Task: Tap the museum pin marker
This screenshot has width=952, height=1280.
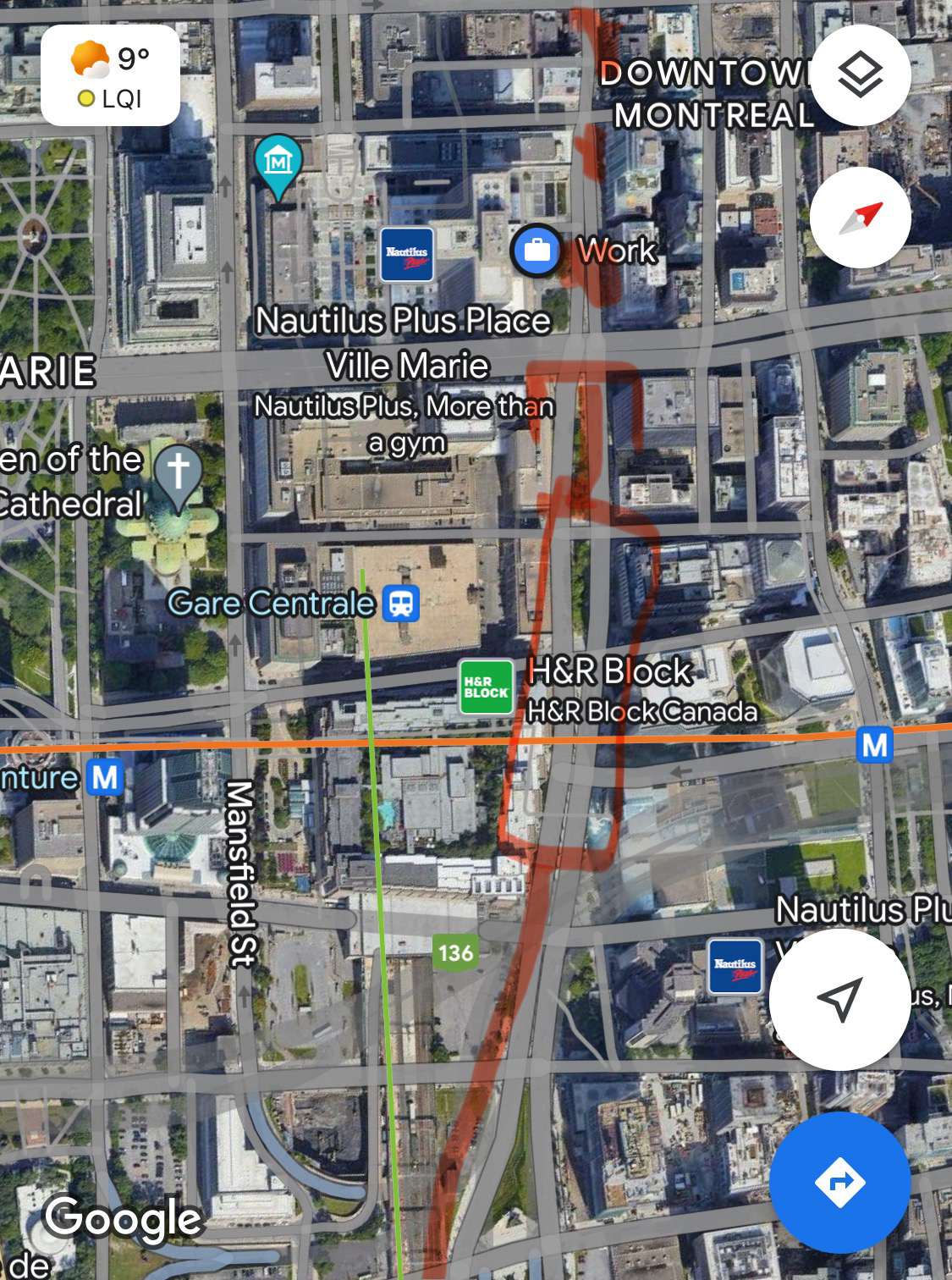Action: (278, 163)
